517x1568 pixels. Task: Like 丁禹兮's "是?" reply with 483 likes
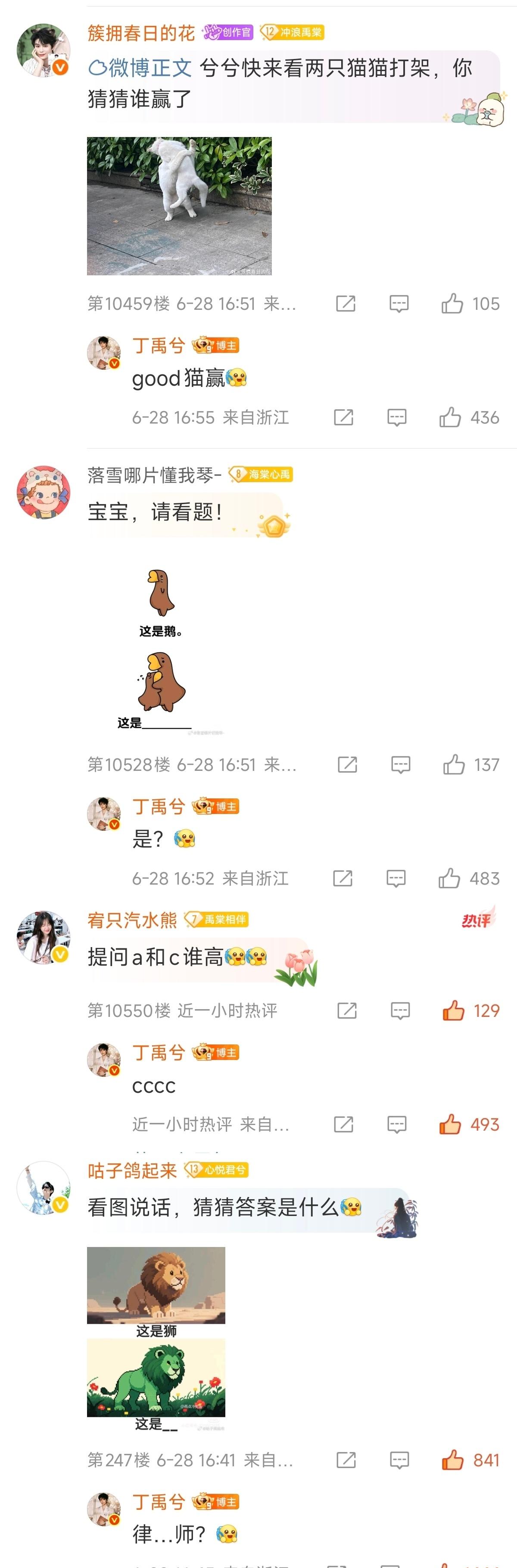tap(449, 878)
